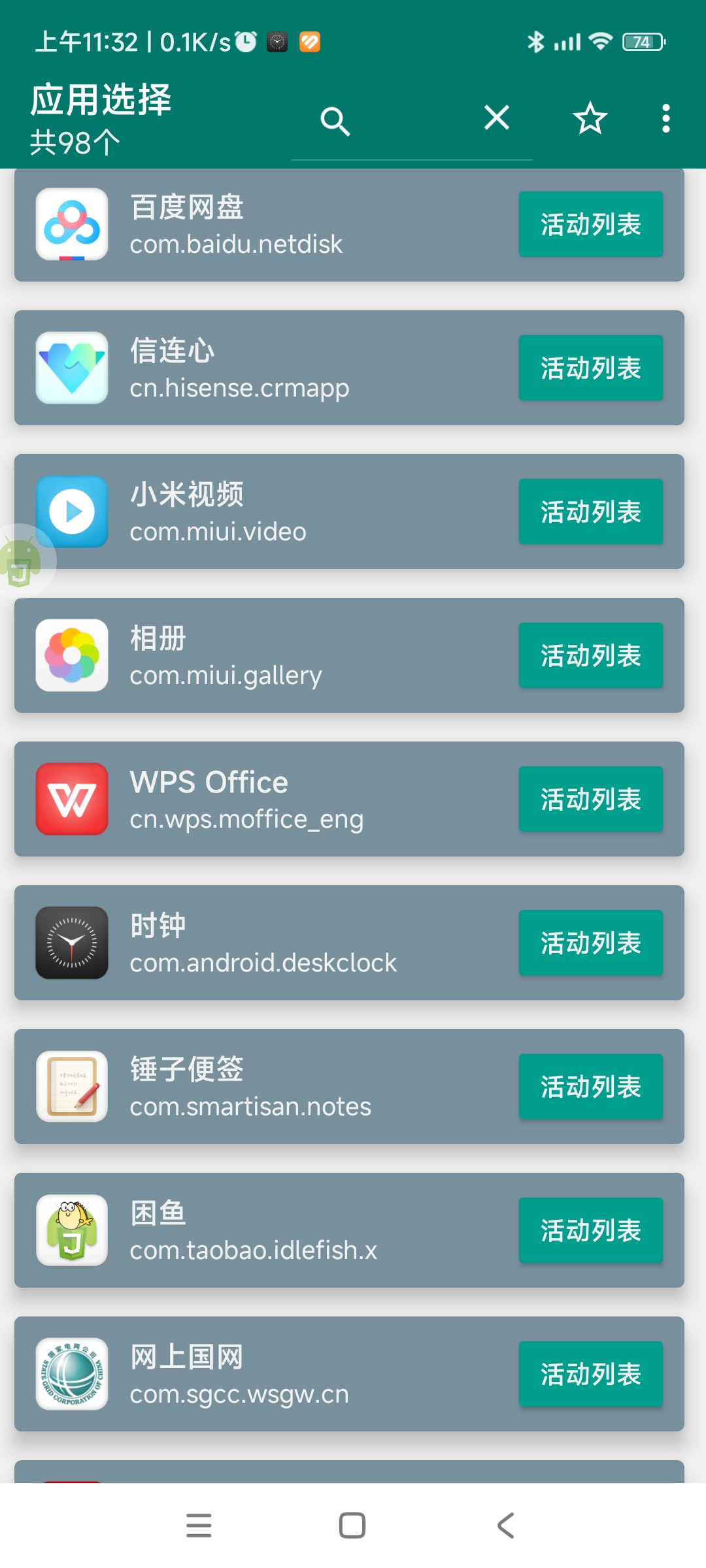The height and width of the screenshot is (1568, 706).
Task: Select the WPS Office app row
Action: pyautogui.click(x=349, y=799)
